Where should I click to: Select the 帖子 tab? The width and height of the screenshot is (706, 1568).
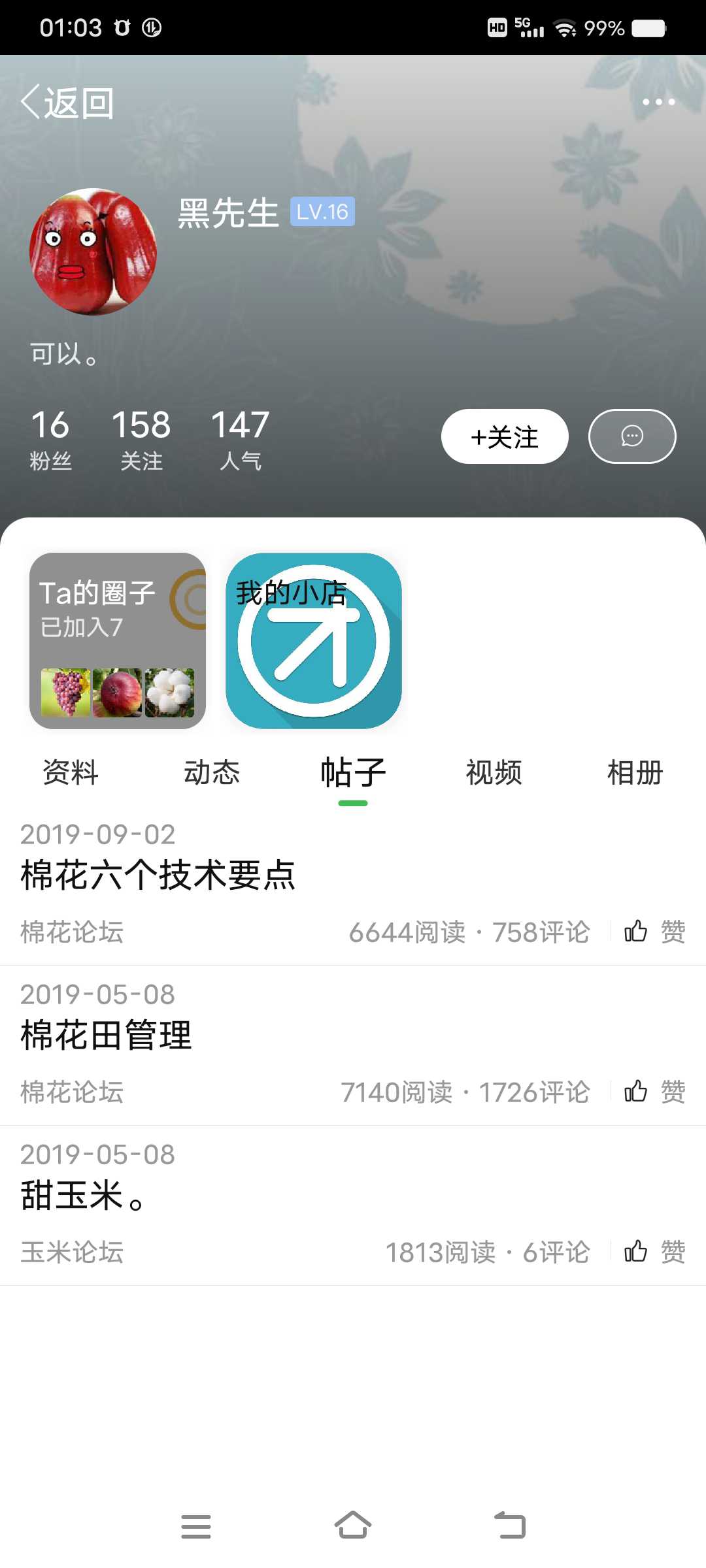[x=353, y=773]
